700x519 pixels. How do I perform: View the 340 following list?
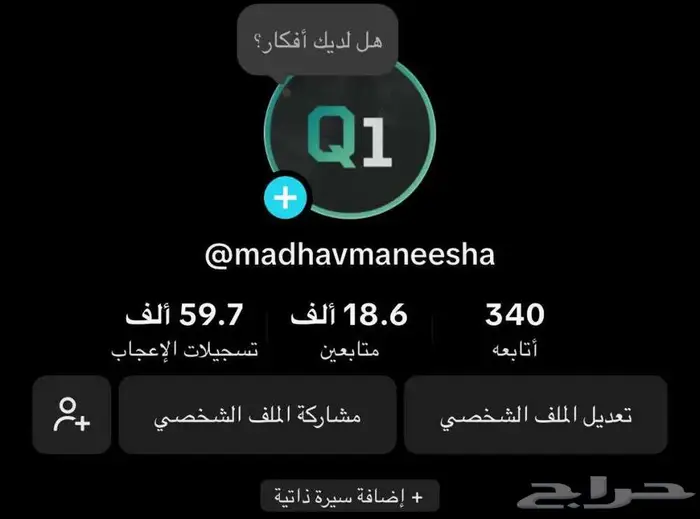pyautogui.click(x=514, y=331)
